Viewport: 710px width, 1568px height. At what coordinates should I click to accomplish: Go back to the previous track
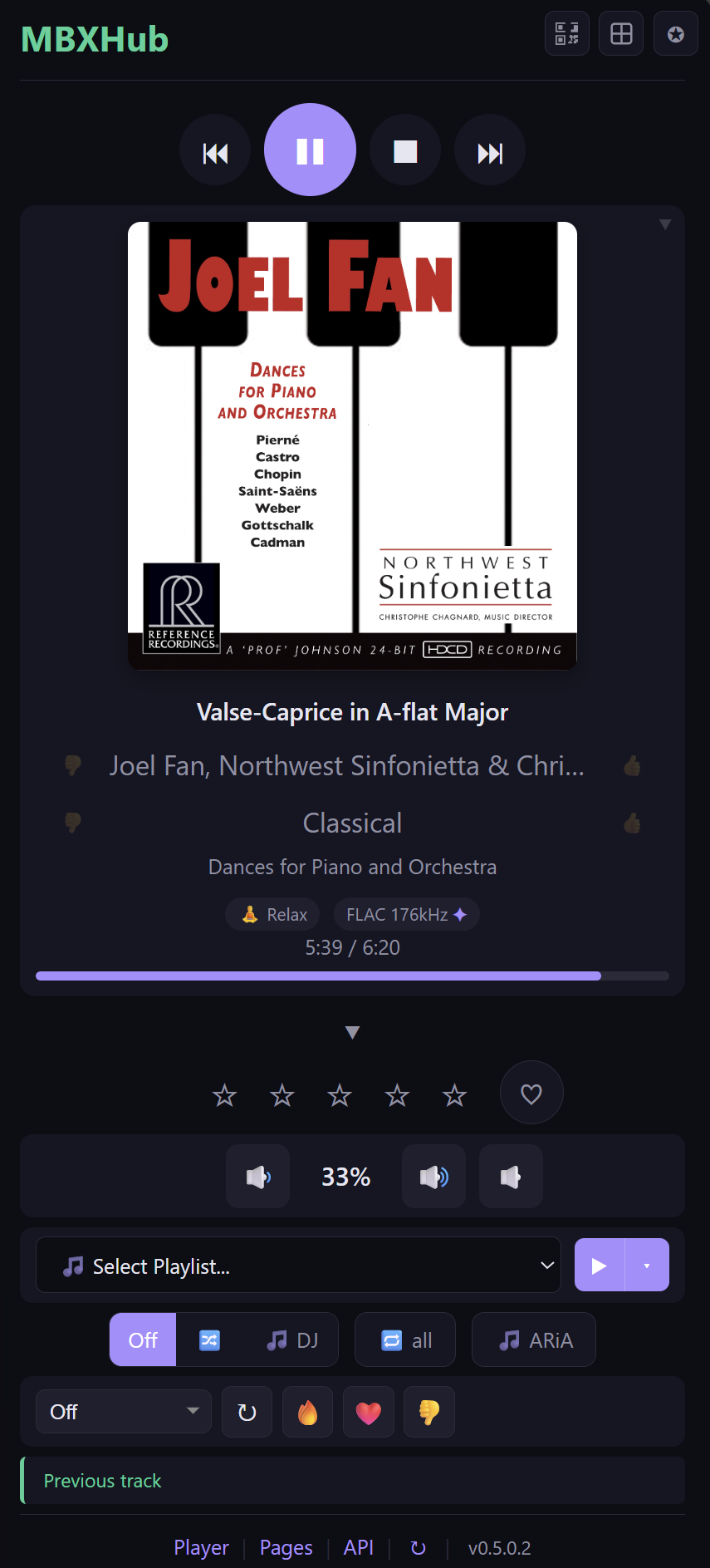coord(215,152)
